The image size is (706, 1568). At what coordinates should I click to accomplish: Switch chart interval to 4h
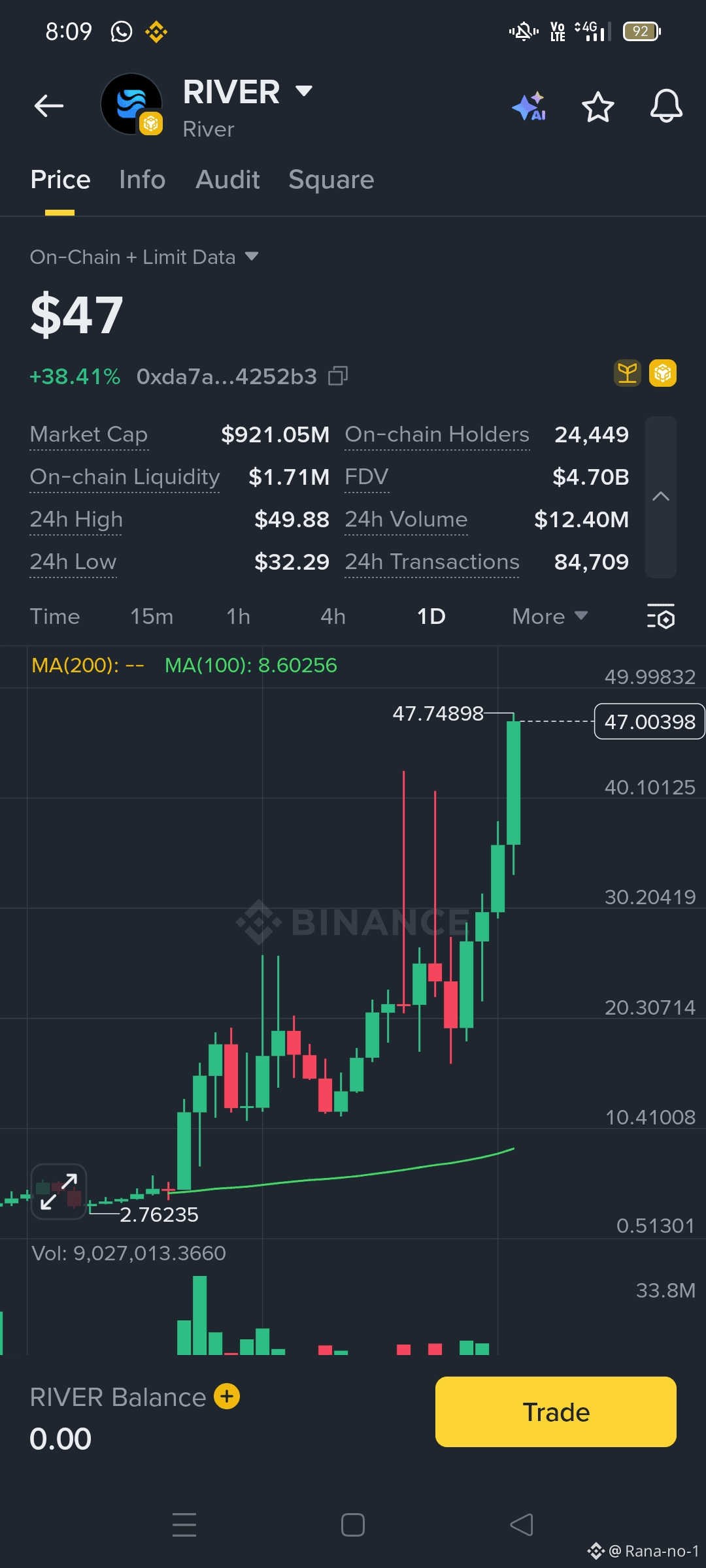333,617
